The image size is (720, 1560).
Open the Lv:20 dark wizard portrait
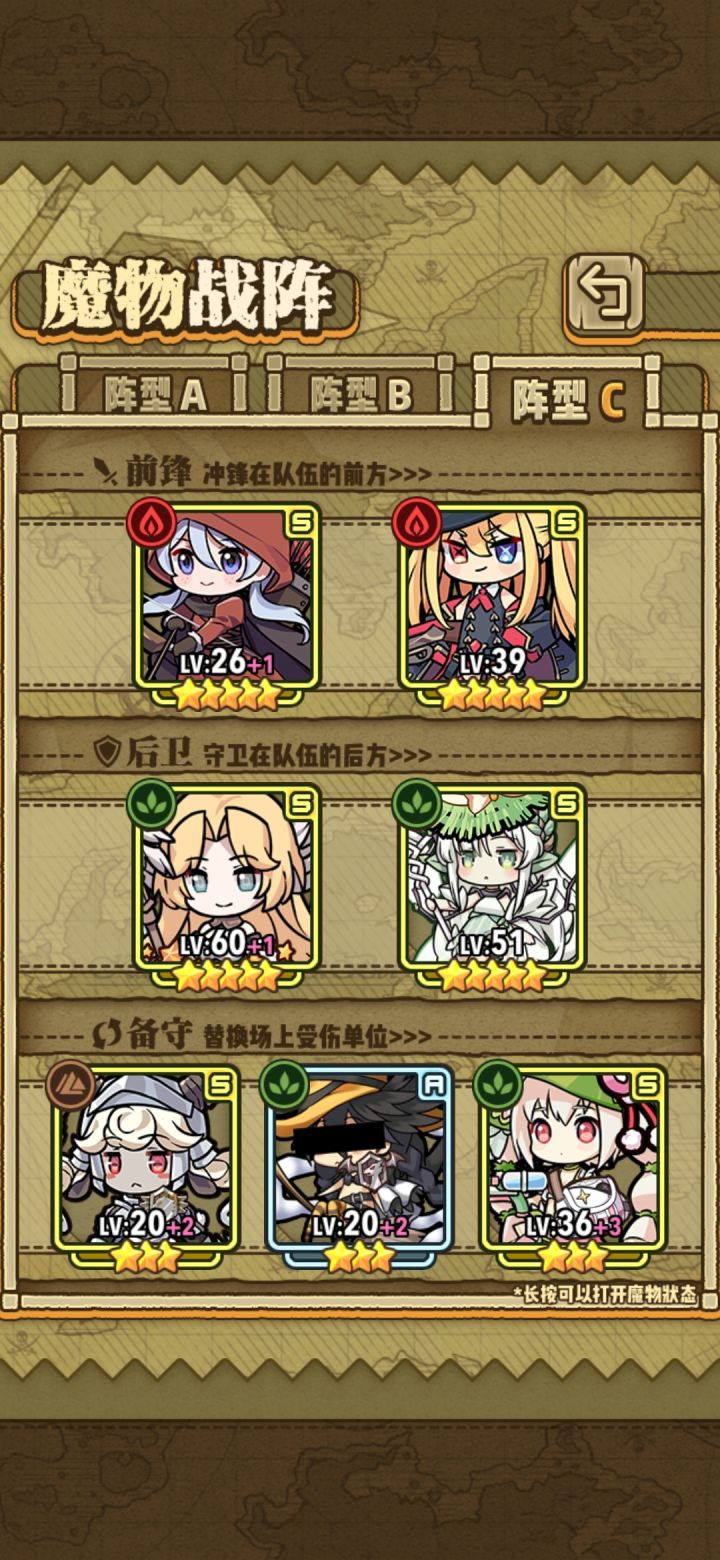360,1160
